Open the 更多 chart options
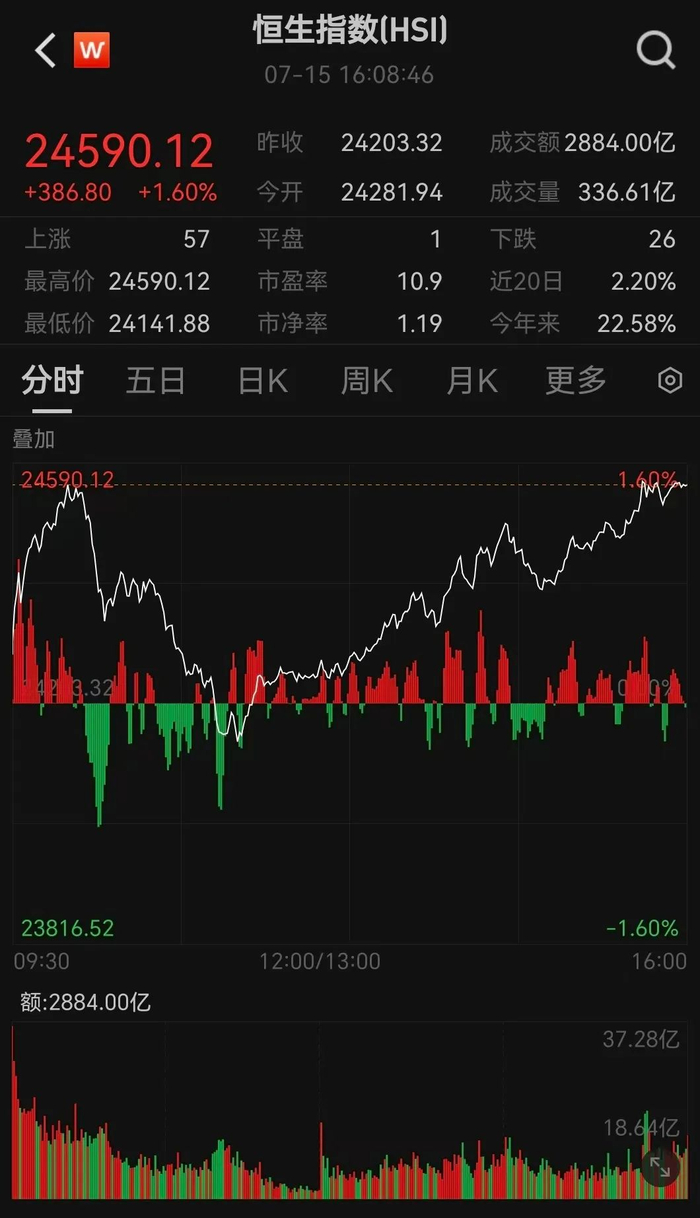 pos(576,381)
